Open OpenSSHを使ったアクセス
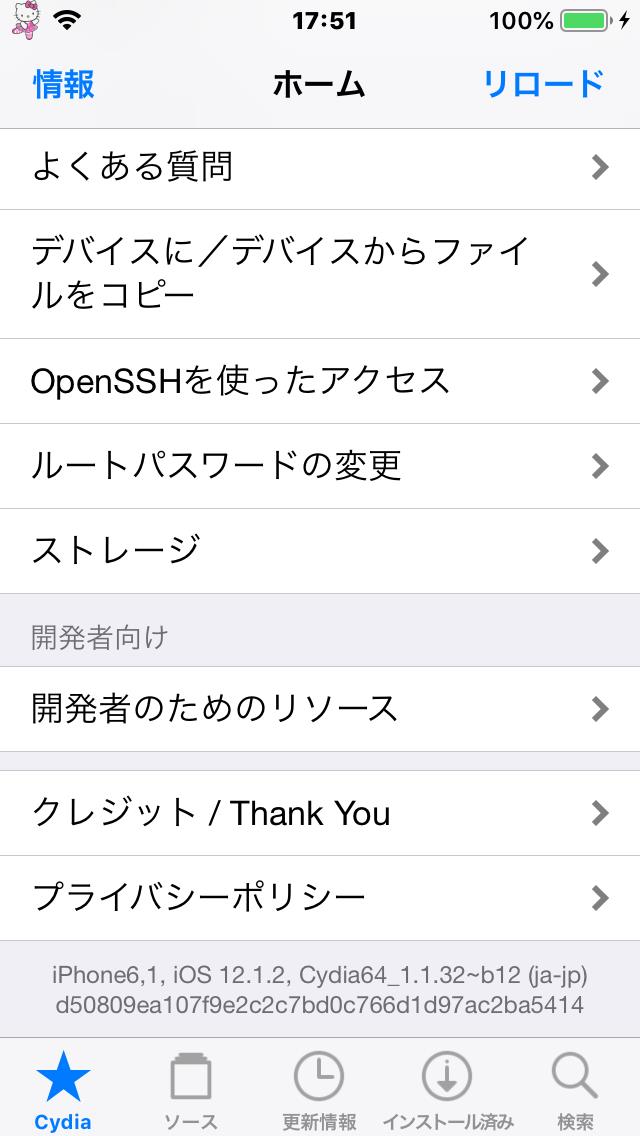 (320, 381)
